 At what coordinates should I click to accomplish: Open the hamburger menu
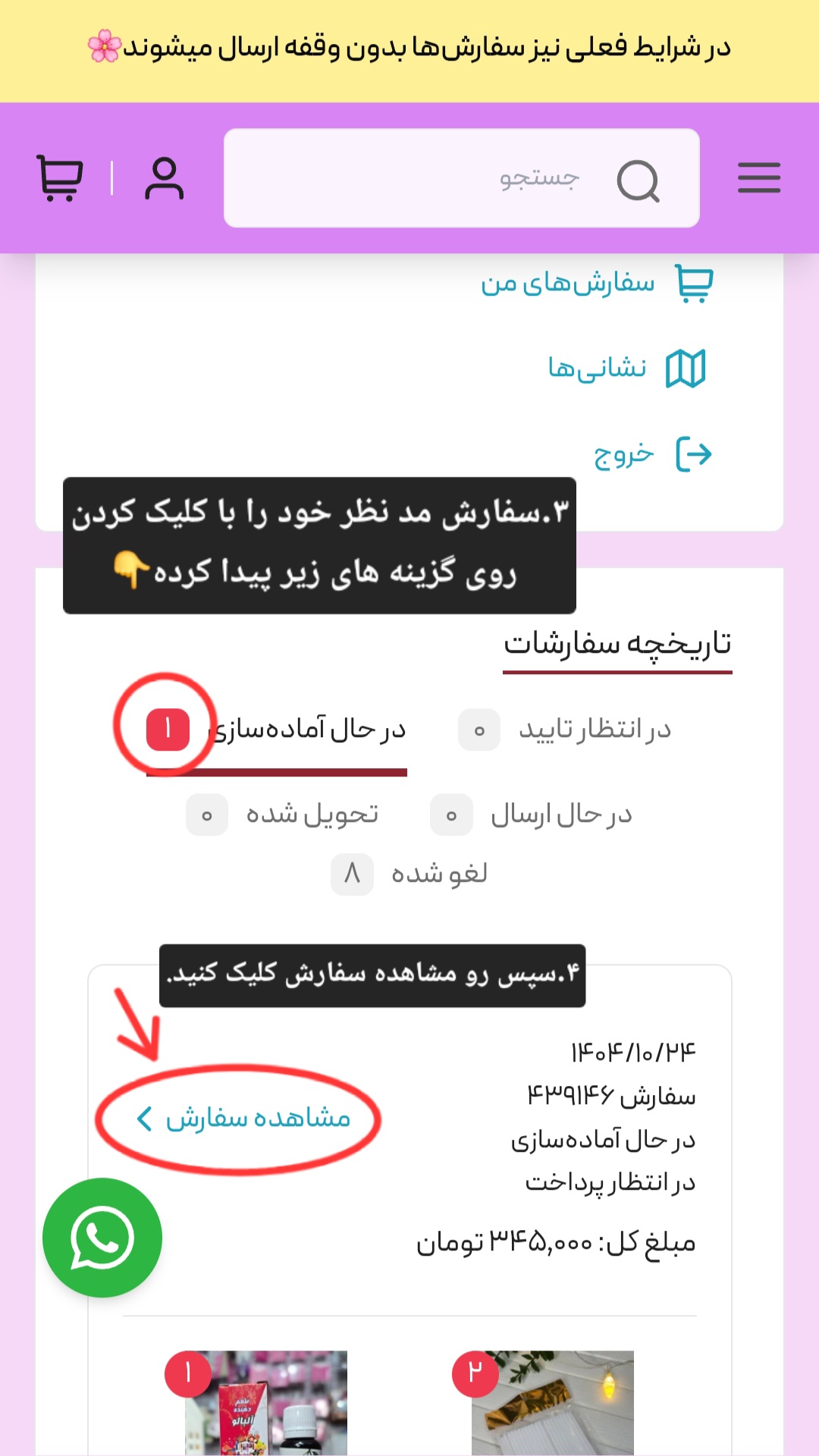758,178
